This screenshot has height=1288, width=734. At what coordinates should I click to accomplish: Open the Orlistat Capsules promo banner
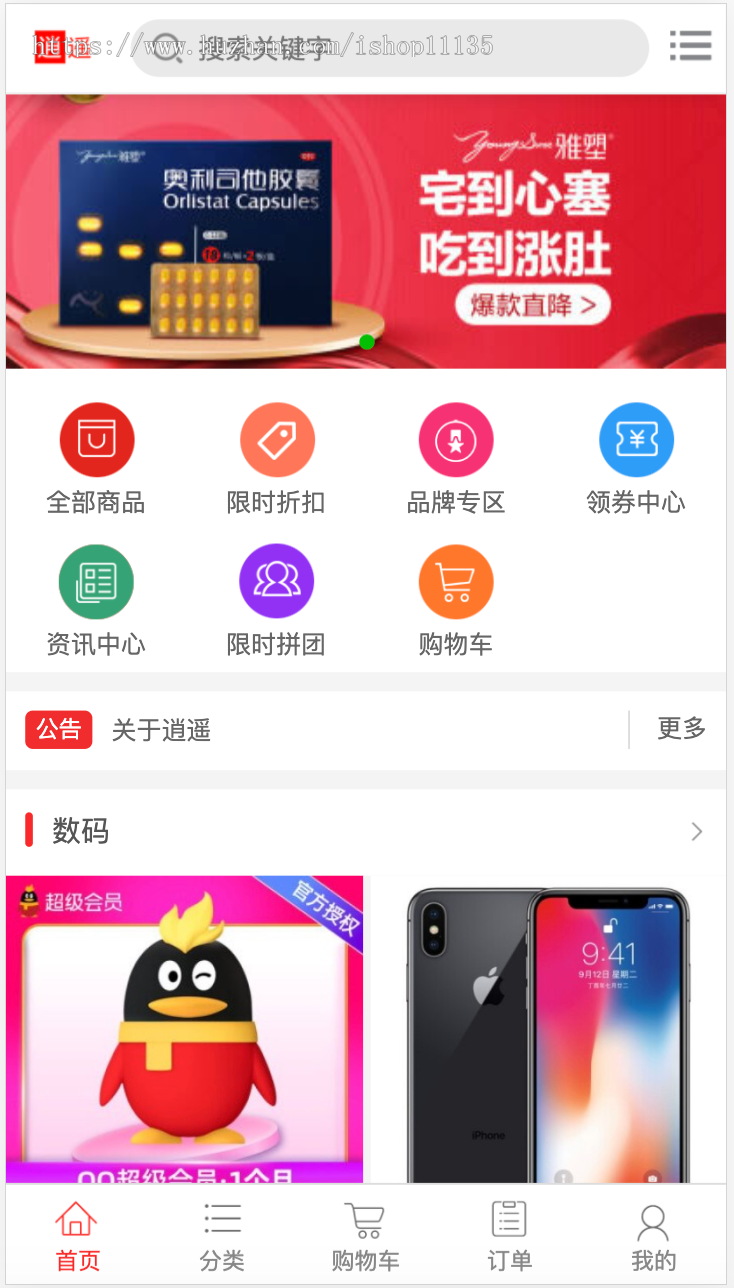(366, 232)
